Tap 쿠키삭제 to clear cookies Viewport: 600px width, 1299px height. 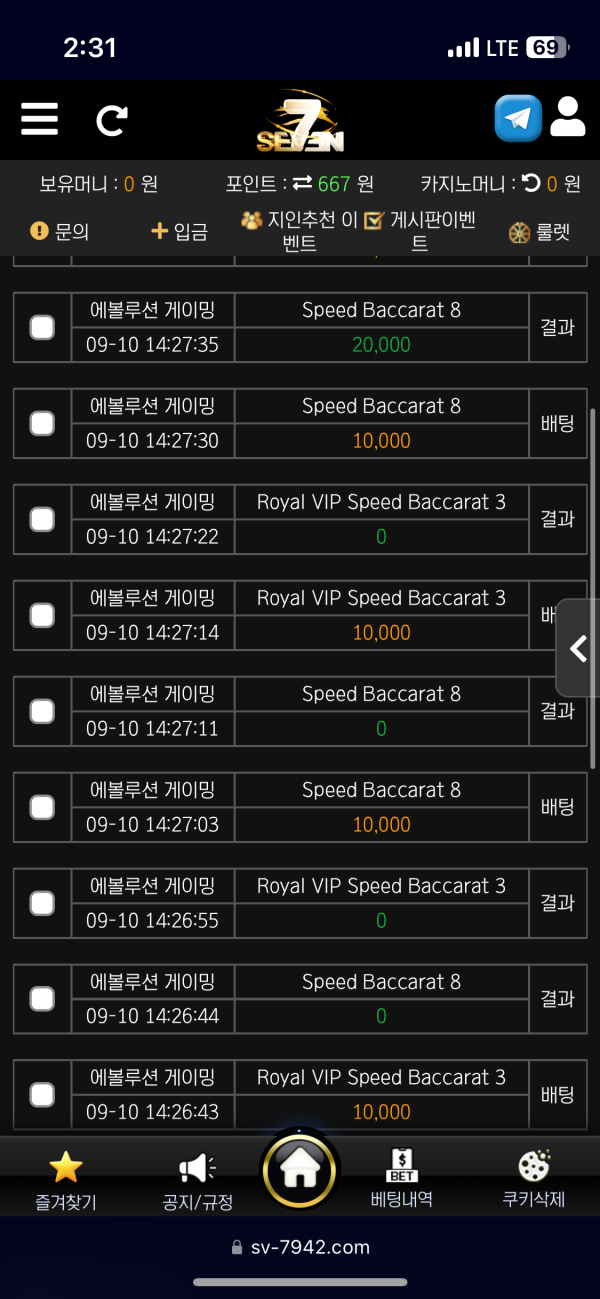pyautogui.click(x=533, y=1180)
